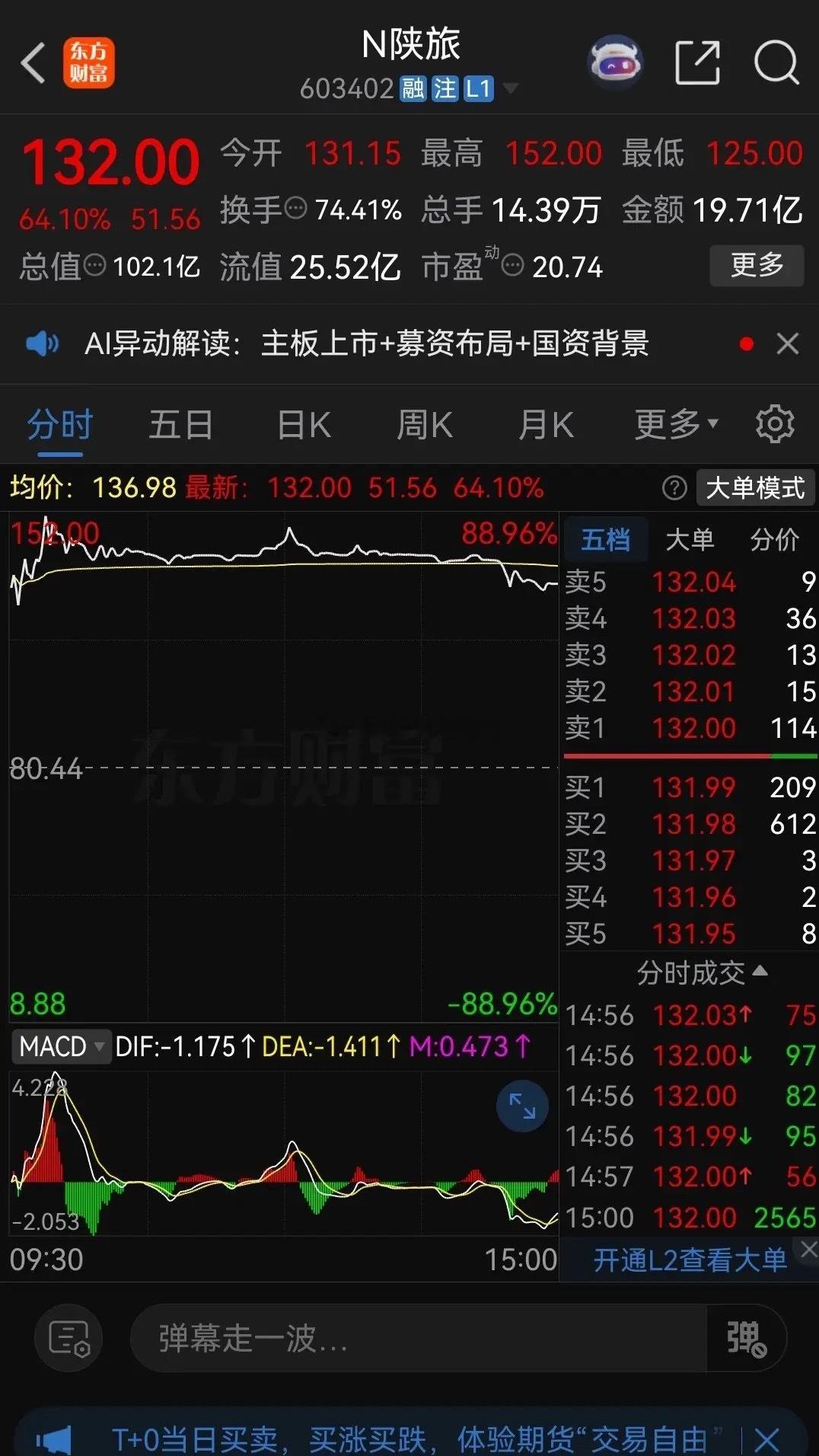
Task: Tap the speaker icon next to AI异动解读
Action: click(43, 344)
